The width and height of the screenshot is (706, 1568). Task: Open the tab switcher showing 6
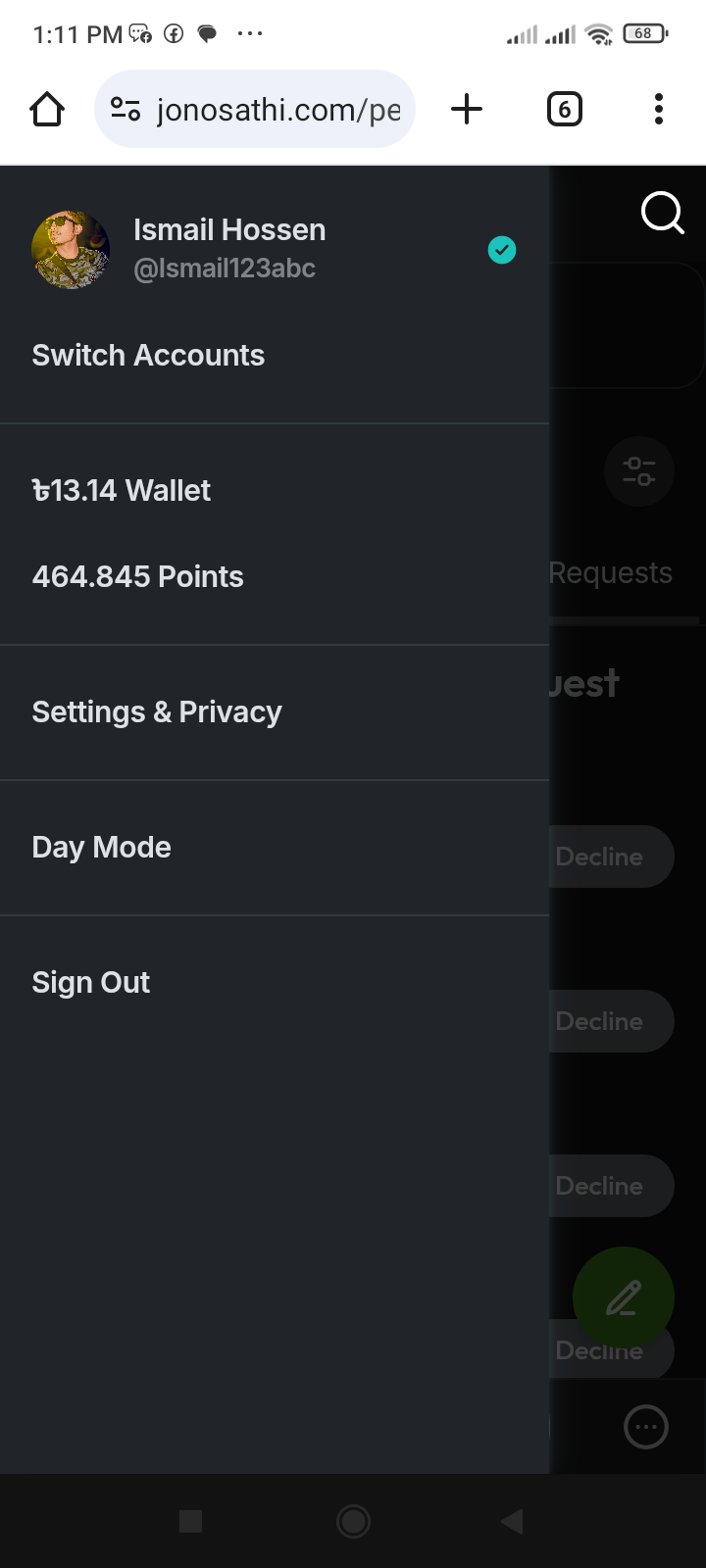pyautogui.click(x=564, y=109)
